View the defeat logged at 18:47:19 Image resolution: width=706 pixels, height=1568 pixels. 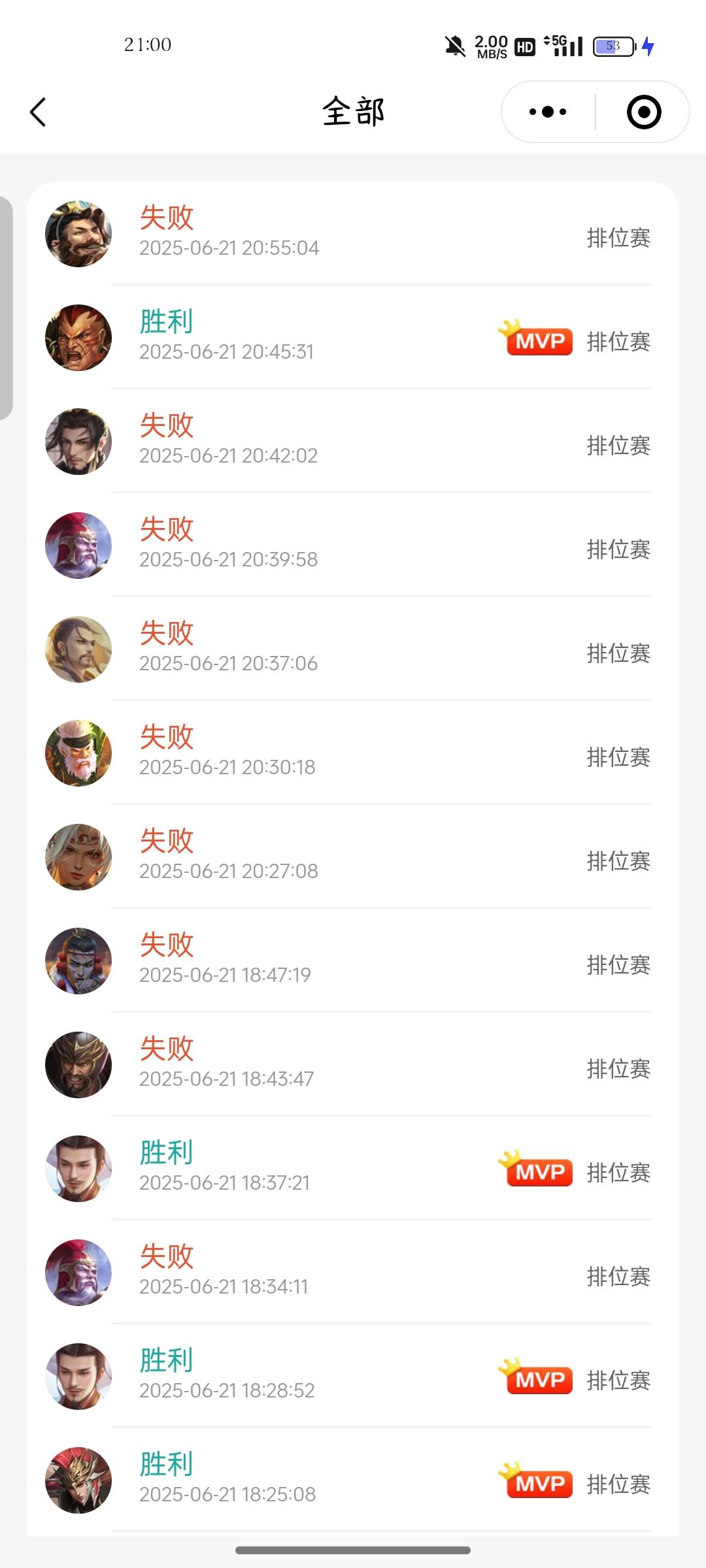(353, 960)
